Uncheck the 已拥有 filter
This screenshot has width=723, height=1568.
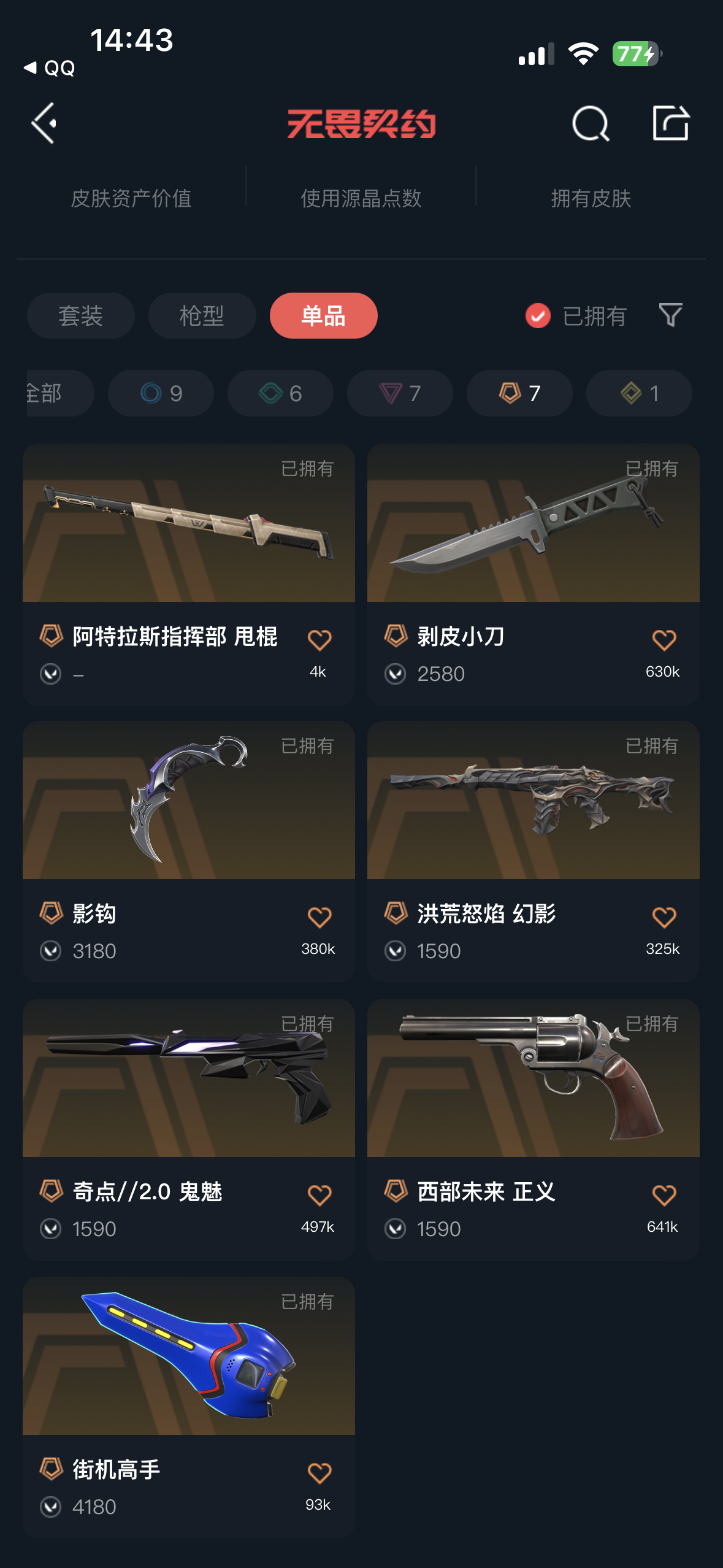pos(575,316)
